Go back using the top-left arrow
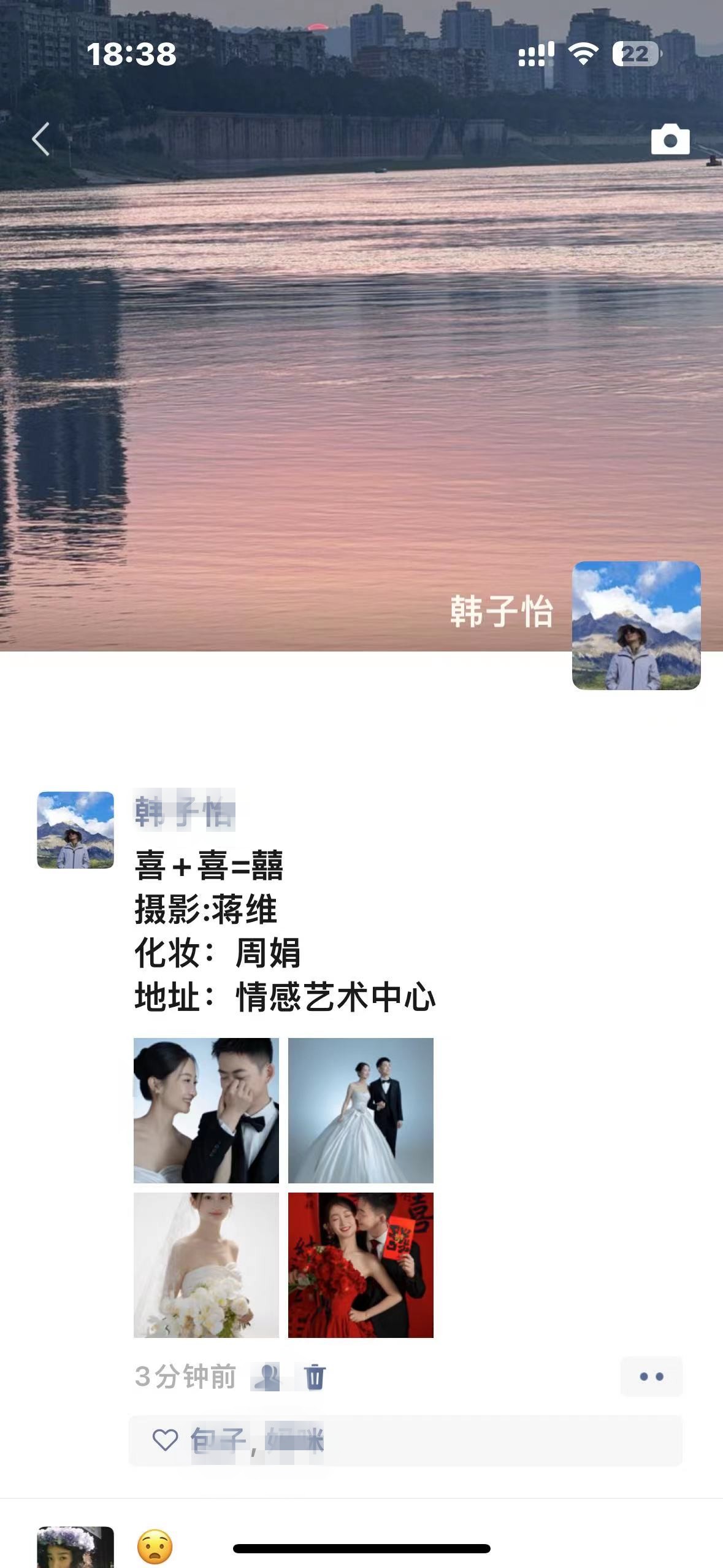Screen dimensions: 723x1568 point(41,139)
